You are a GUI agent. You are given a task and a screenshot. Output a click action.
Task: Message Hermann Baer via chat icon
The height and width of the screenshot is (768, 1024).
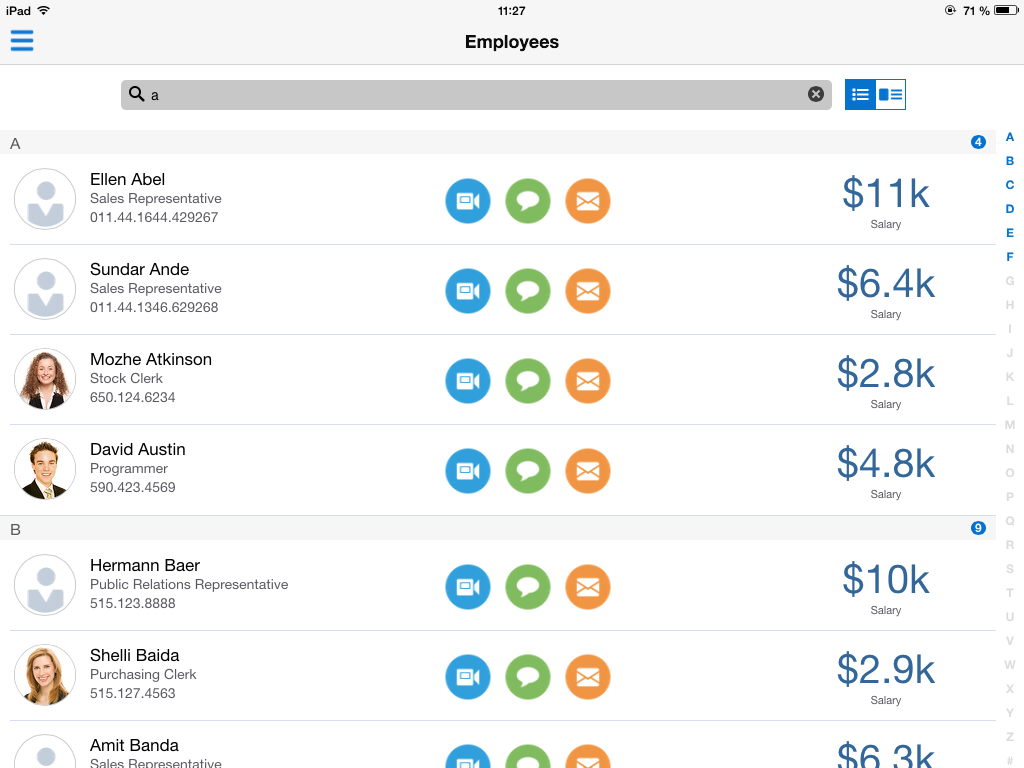[x=528, y=587]
